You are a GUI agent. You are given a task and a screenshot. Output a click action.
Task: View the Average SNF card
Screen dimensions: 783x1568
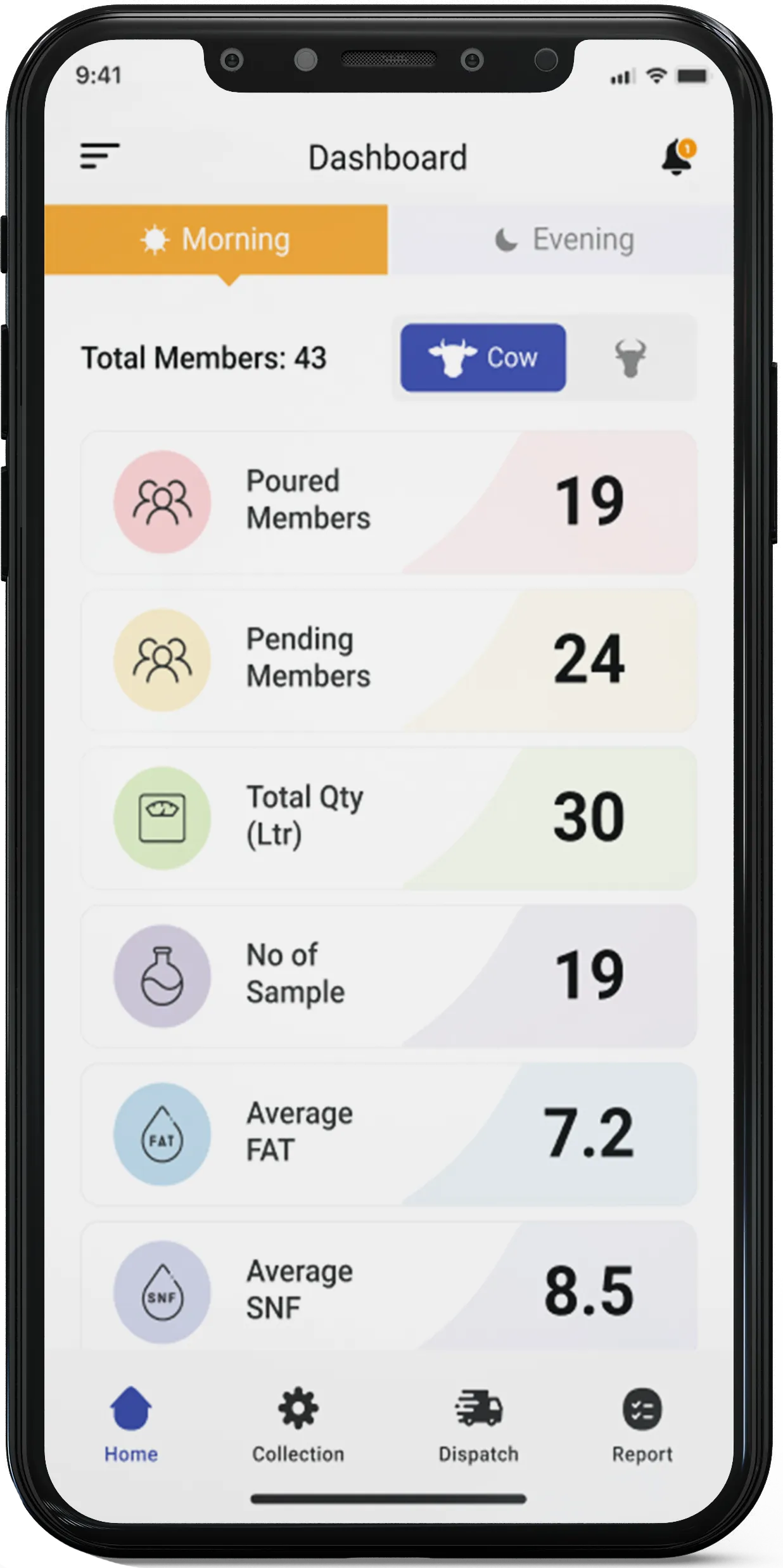(388, 1289)
